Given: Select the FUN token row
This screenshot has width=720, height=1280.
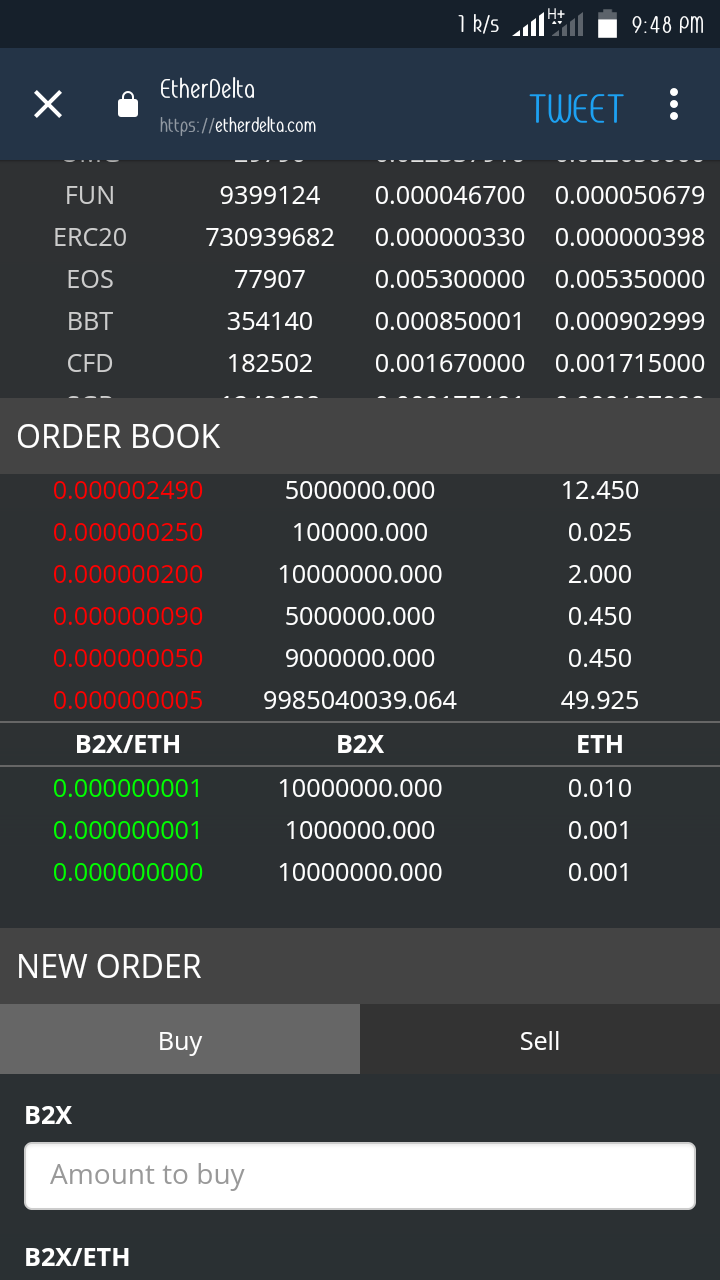Looking at the screenshot, I should pos(360,195).
